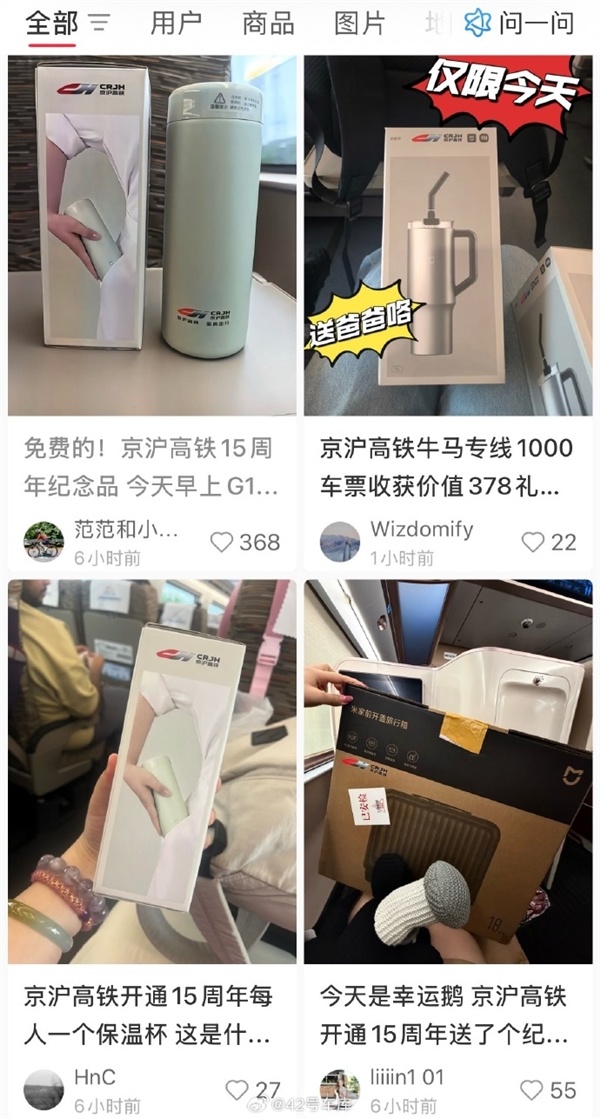600x1118 pixels.
Task: Switch to the 商品 tab
Action: pos(268,24)
